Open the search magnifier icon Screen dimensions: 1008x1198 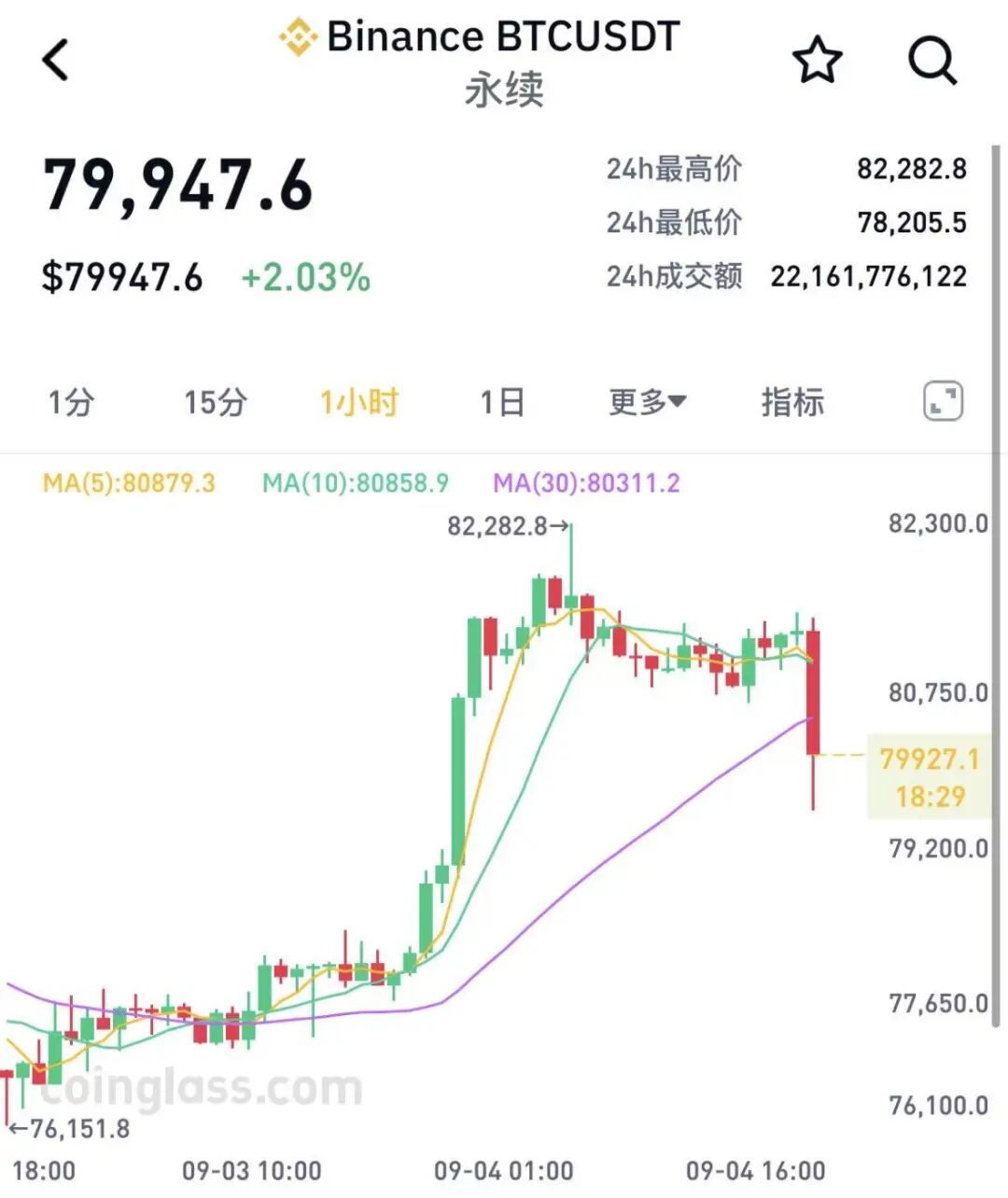click(932, 61)
